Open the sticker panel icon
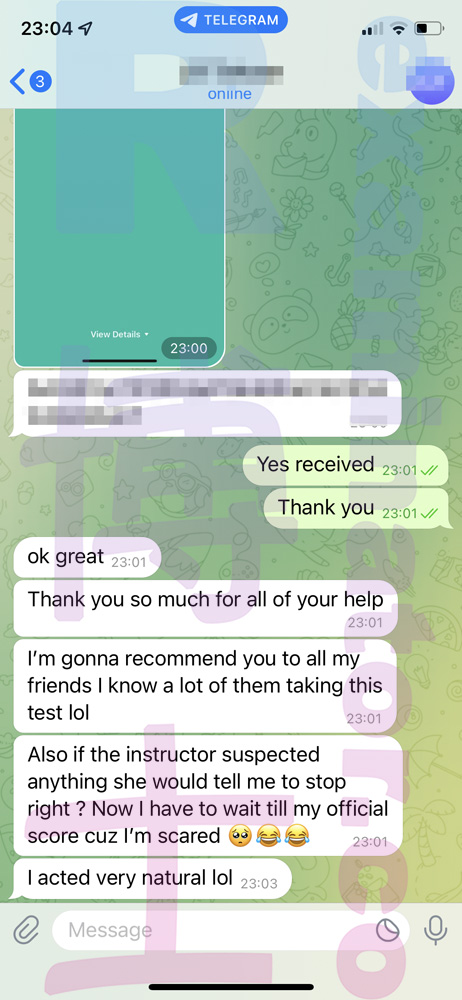 387,931
